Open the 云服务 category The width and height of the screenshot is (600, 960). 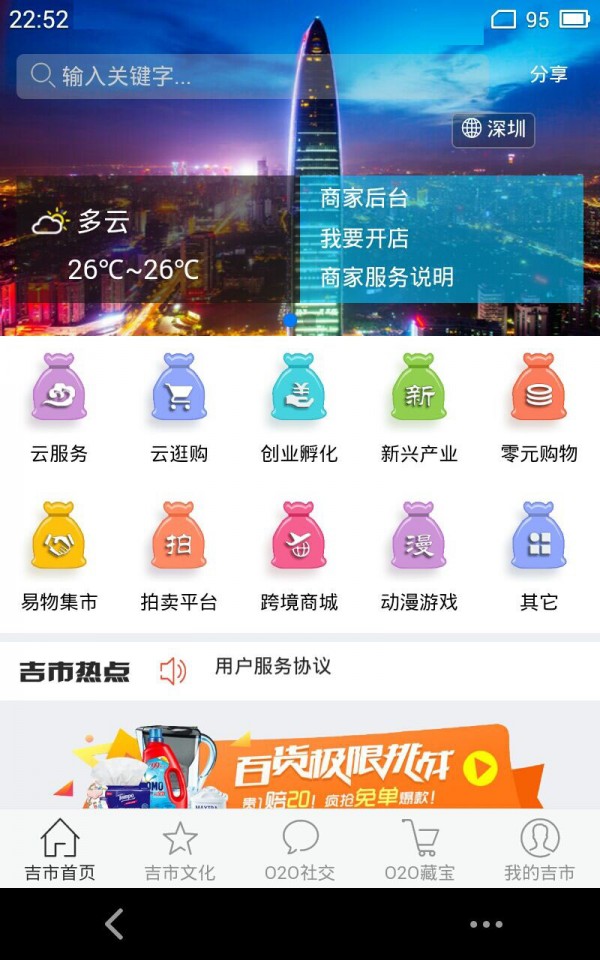point(59,408)
